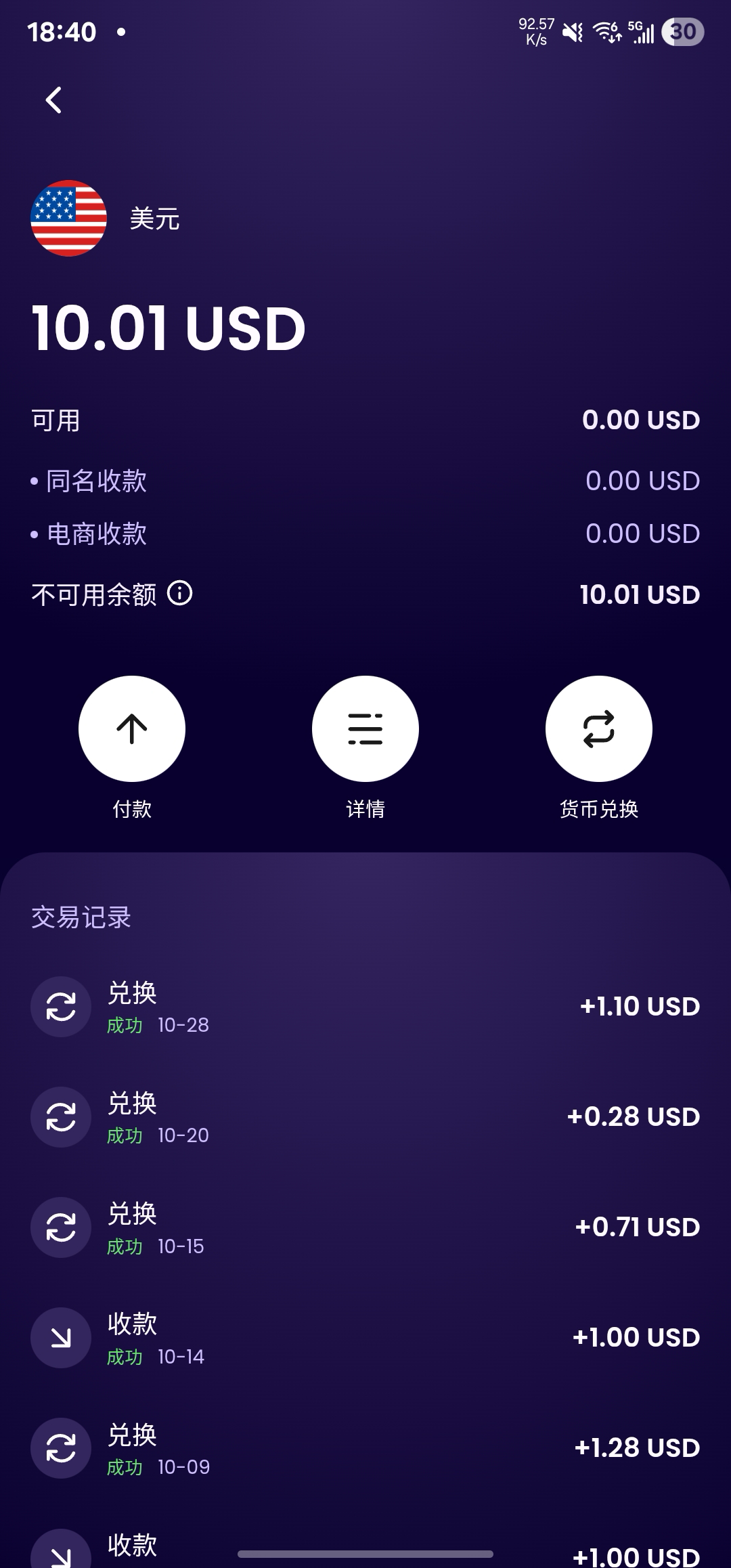Viewport: 731px width, 1568px height.
Task: View the 10-14 收款 record of +1.00 USD
Action: tap(365, 1338)
